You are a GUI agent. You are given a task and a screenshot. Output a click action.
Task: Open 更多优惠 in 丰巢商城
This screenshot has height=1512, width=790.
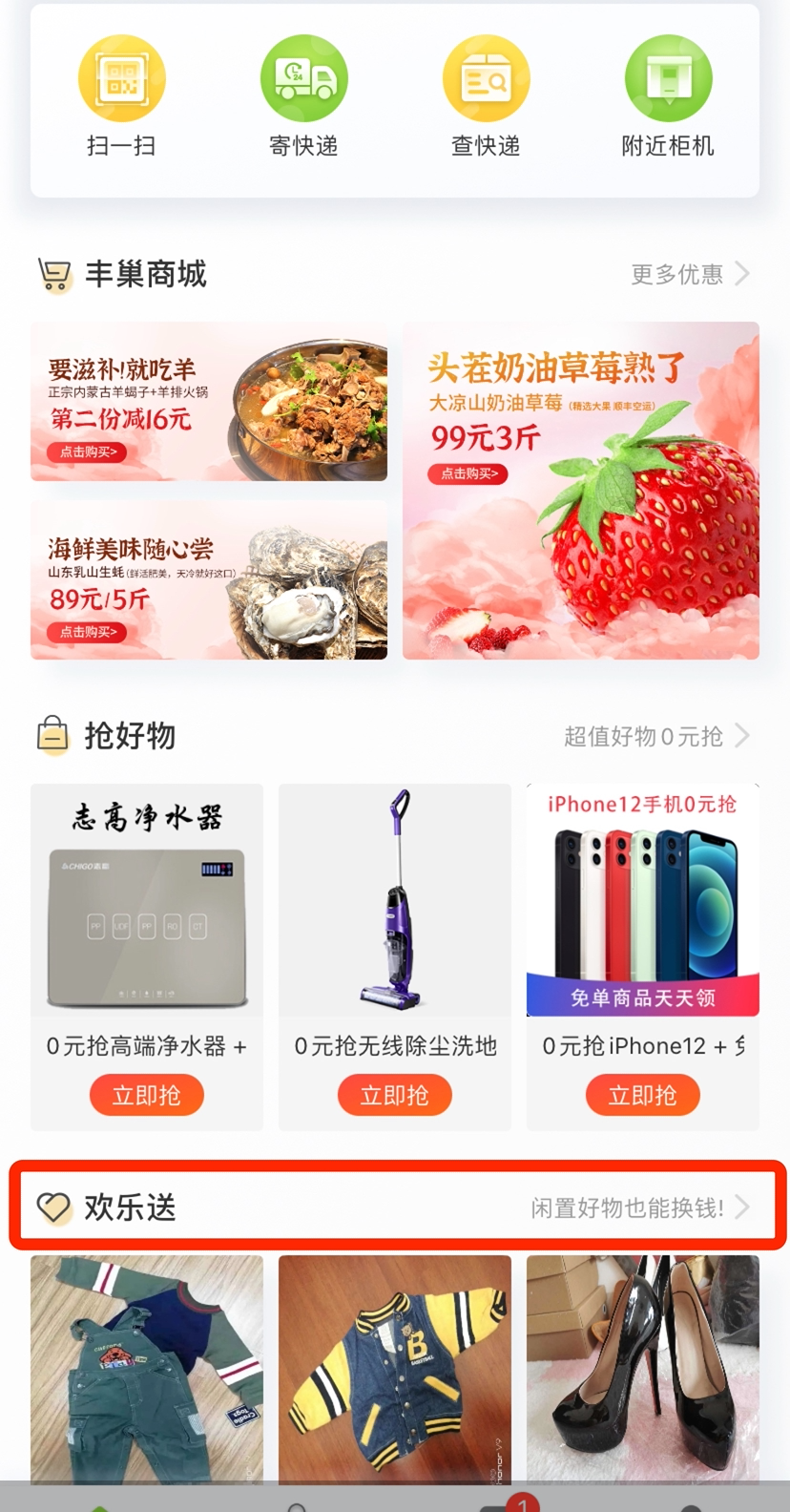click(689, 275)
